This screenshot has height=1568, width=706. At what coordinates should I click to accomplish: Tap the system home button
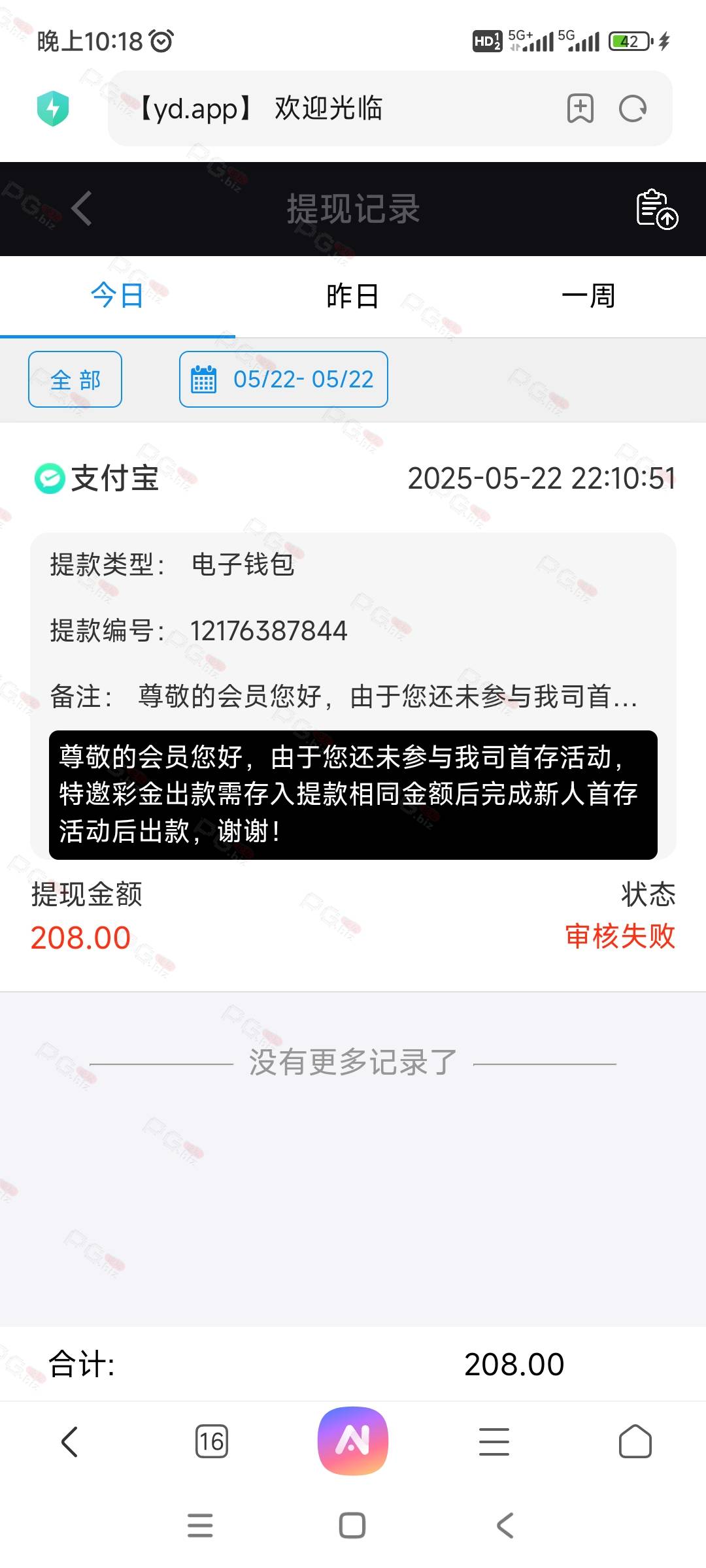[x=352, y=1526]
